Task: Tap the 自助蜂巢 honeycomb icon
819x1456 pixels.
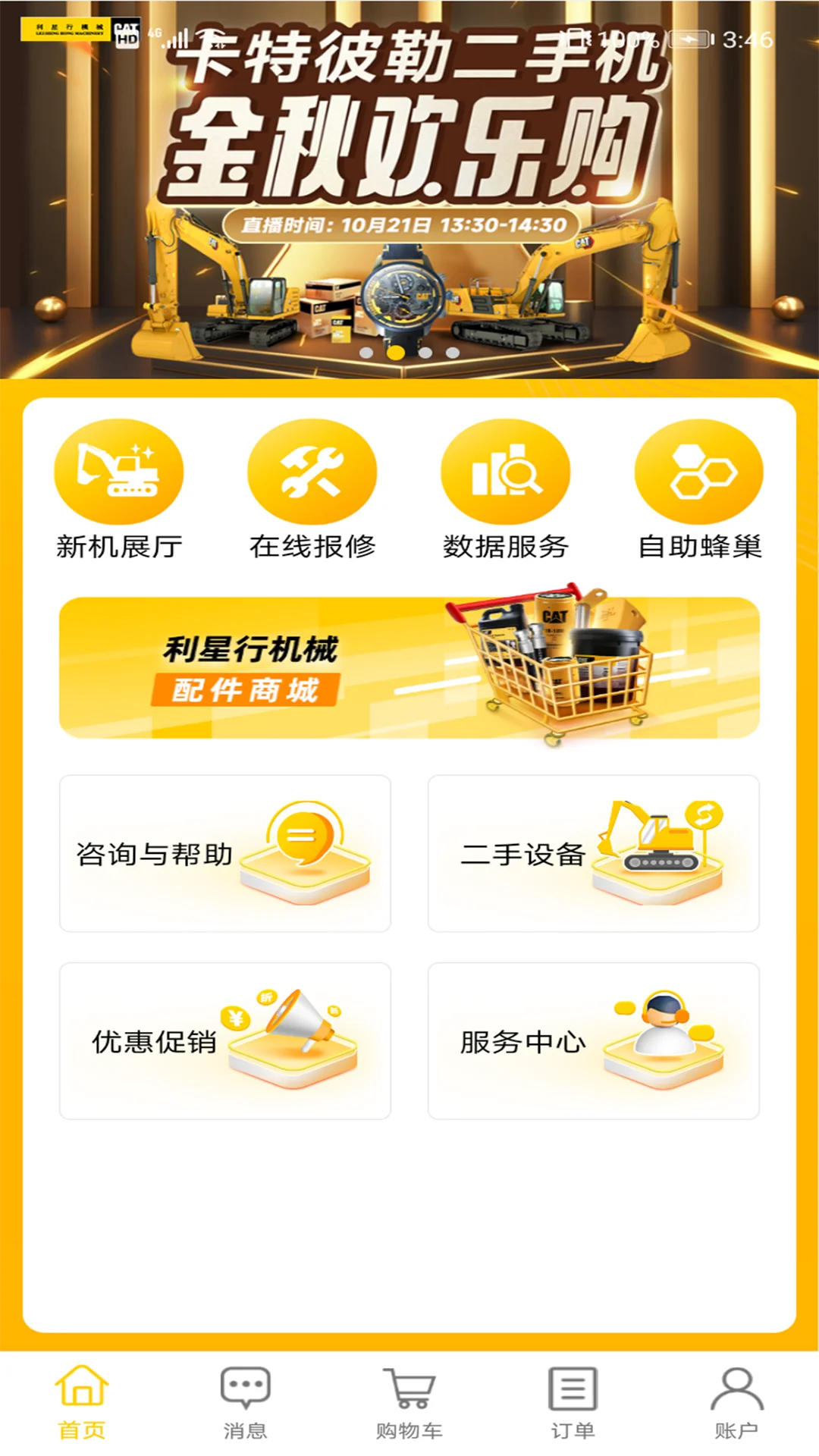Action: point(701,470)
